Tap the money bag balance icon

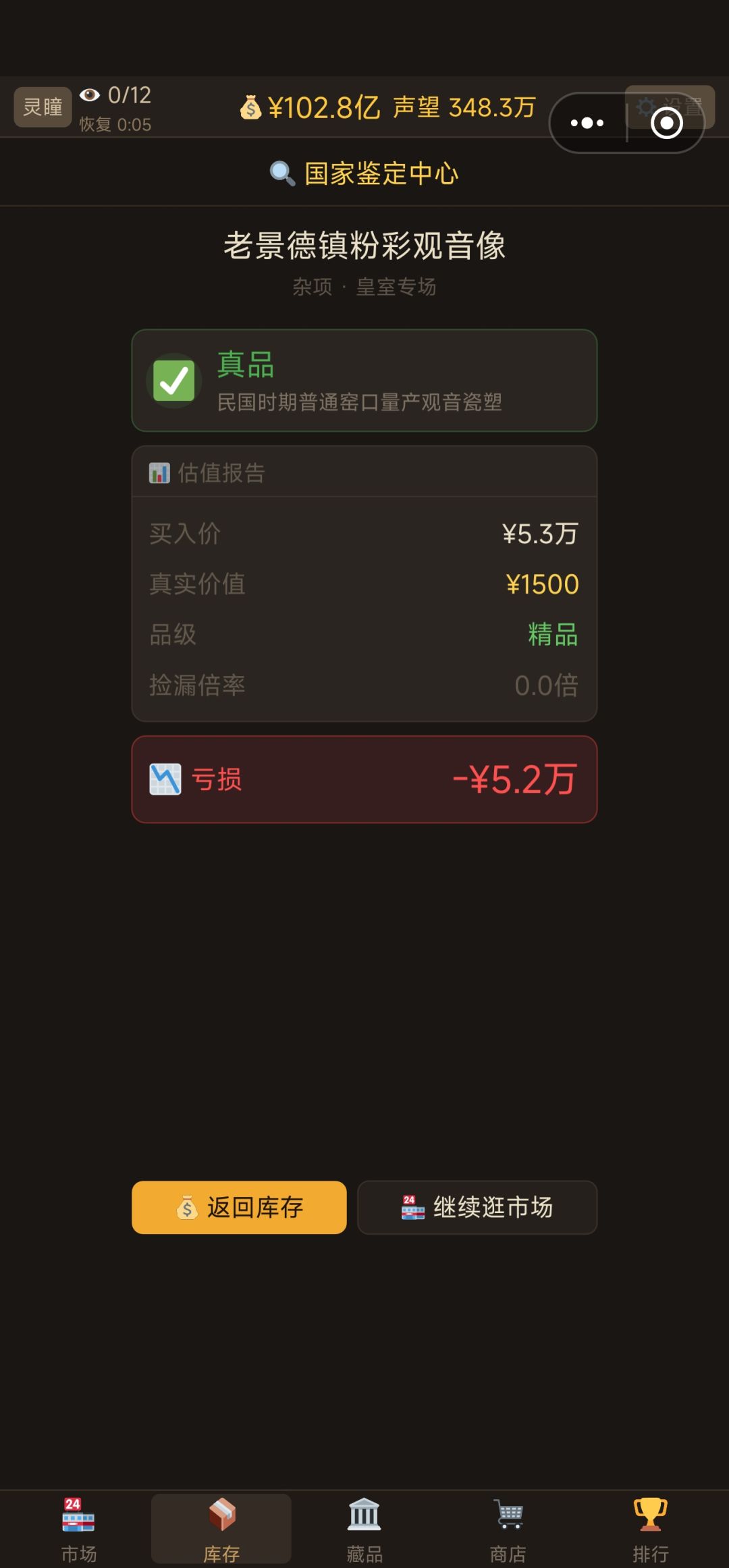(252, 109)
